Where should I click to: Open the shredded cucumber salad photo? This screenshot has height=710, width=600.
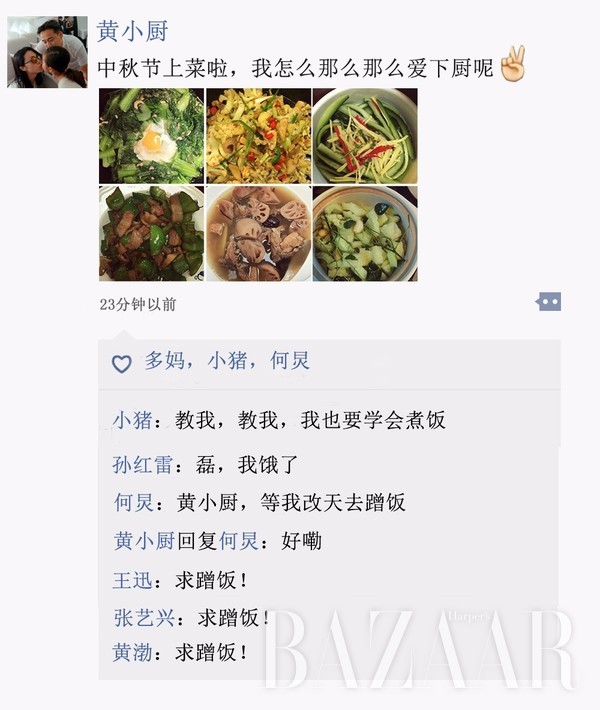tap(365, 135)
